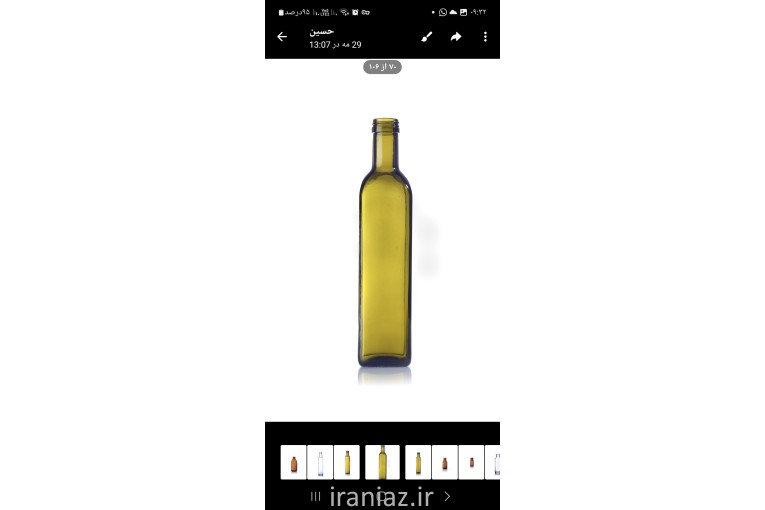Tap the system recent apps button
The image size is (765, 510).
315,496
